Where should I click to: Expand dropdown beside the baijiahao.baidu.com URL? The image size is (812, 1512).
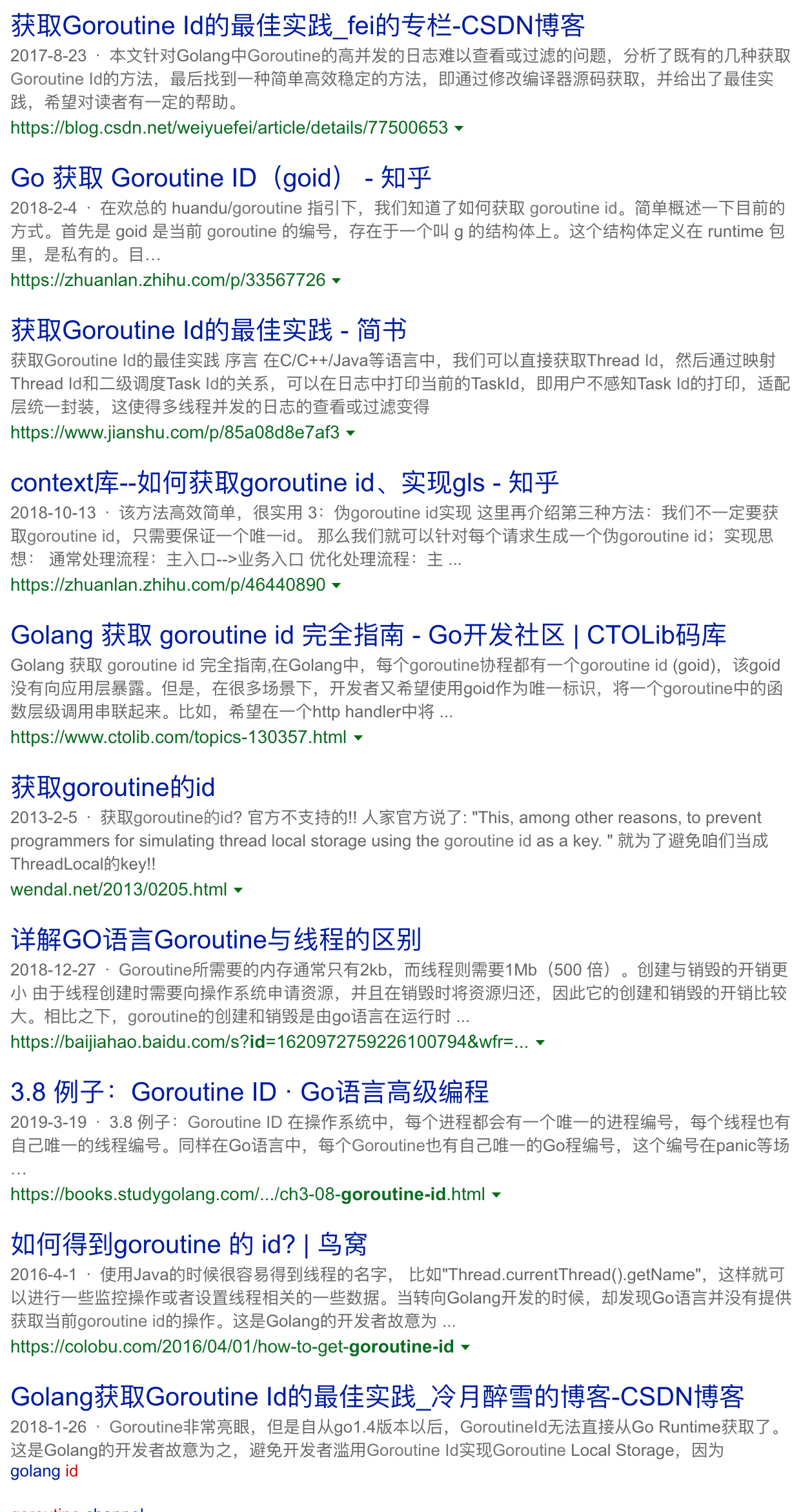(x=540, y=1043)
